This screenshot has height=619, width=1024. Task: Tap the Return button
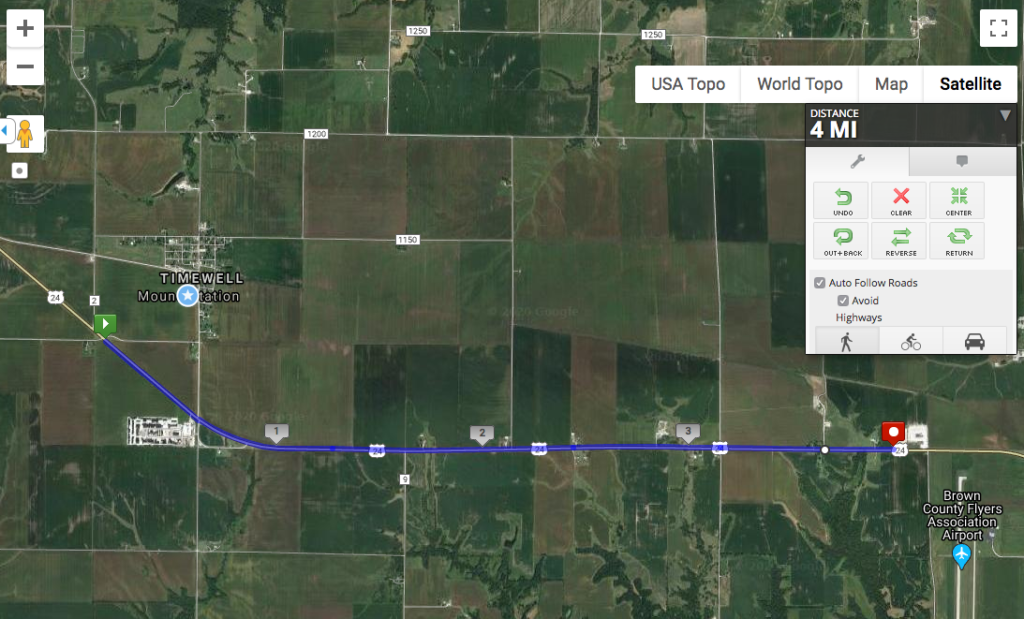coord(958,241)
